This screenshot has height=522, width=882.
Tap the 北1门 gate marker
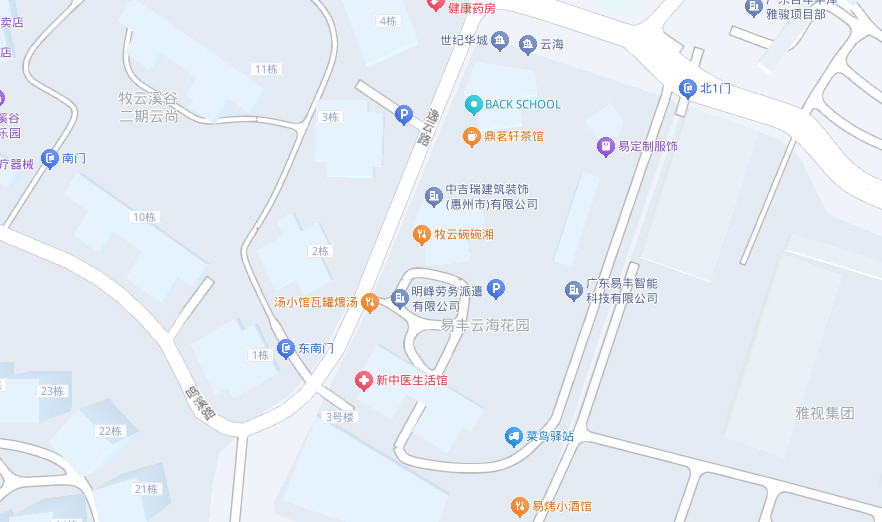(x=688, y=88)
